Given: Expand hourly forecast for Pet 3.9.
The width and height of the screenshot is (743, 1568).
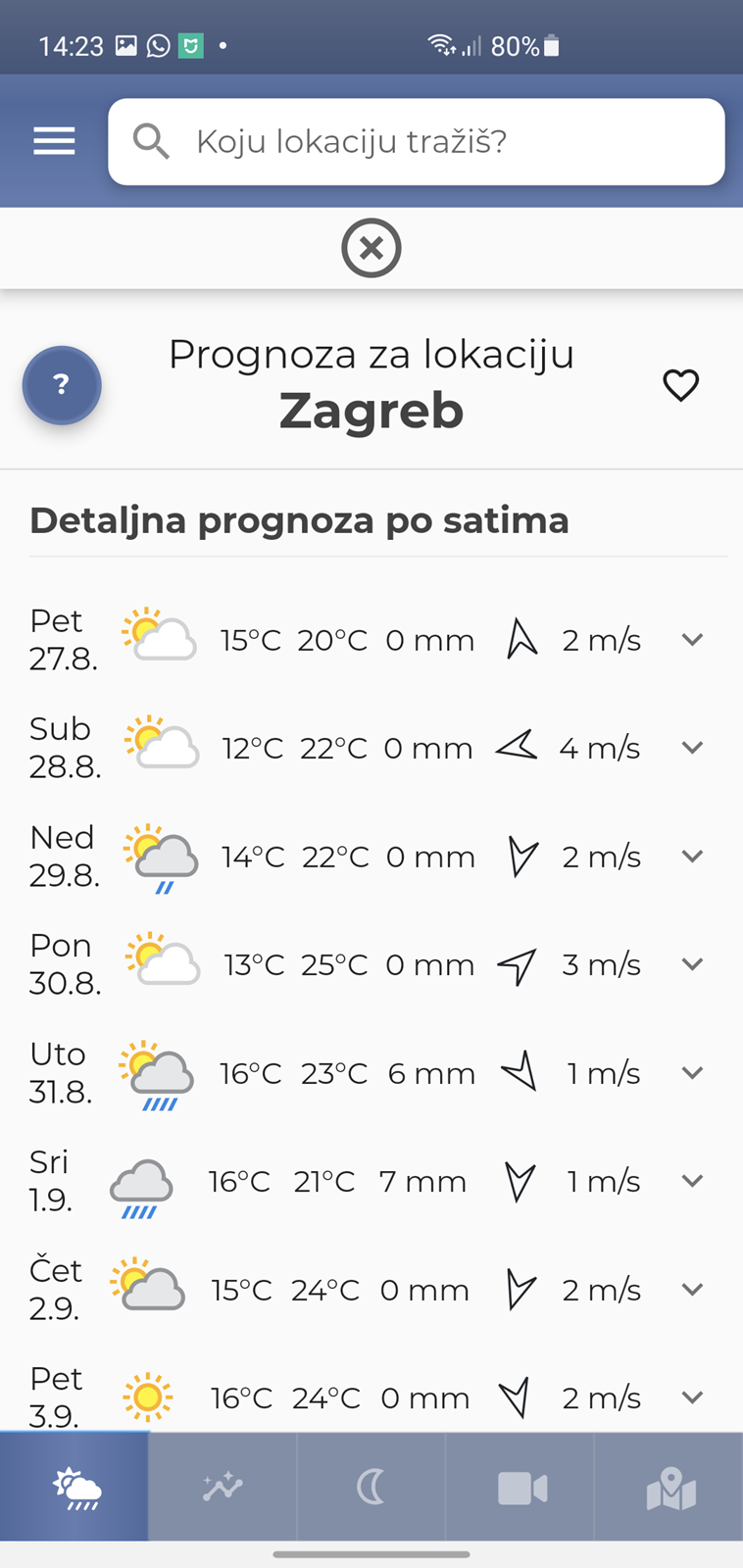Looking at the screenshot, I should (692, 1397).
